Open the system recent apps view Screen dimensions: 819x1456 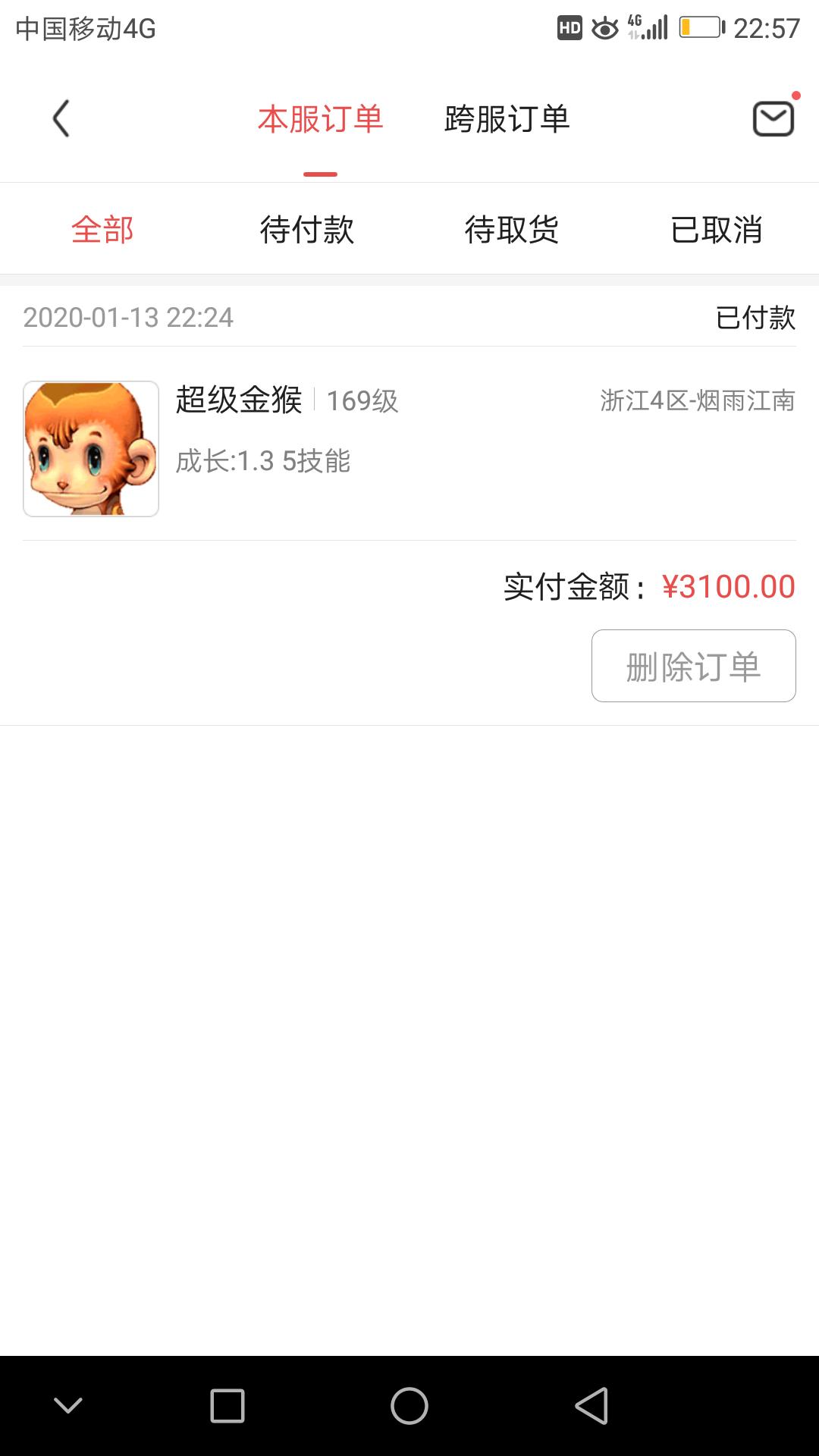click(x=227, y=1406)
